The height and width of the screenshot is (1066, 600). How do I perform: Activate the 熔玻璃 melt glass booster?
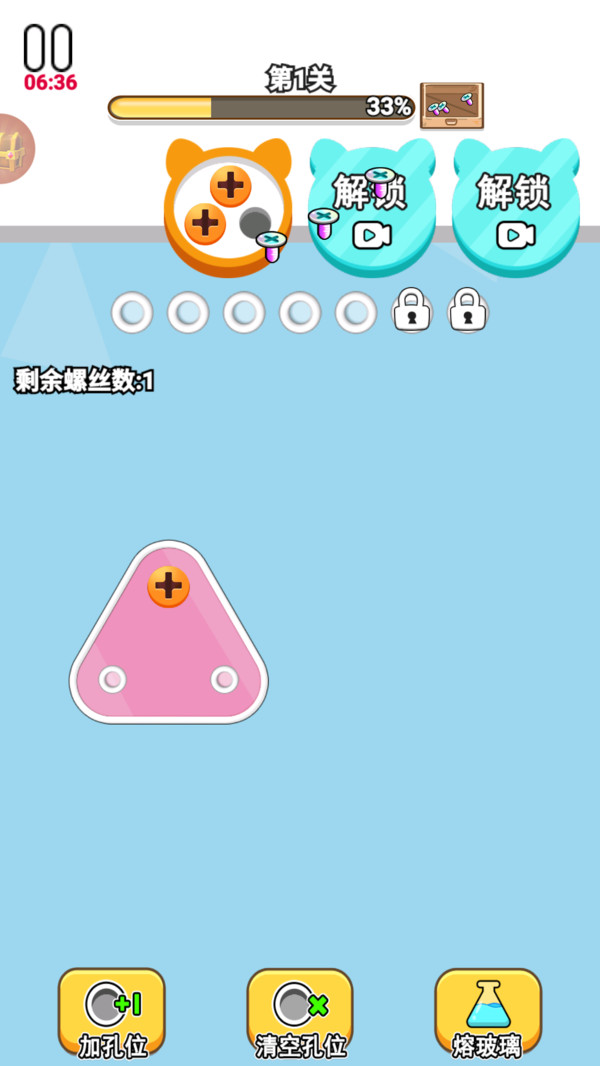(488, 1012)
